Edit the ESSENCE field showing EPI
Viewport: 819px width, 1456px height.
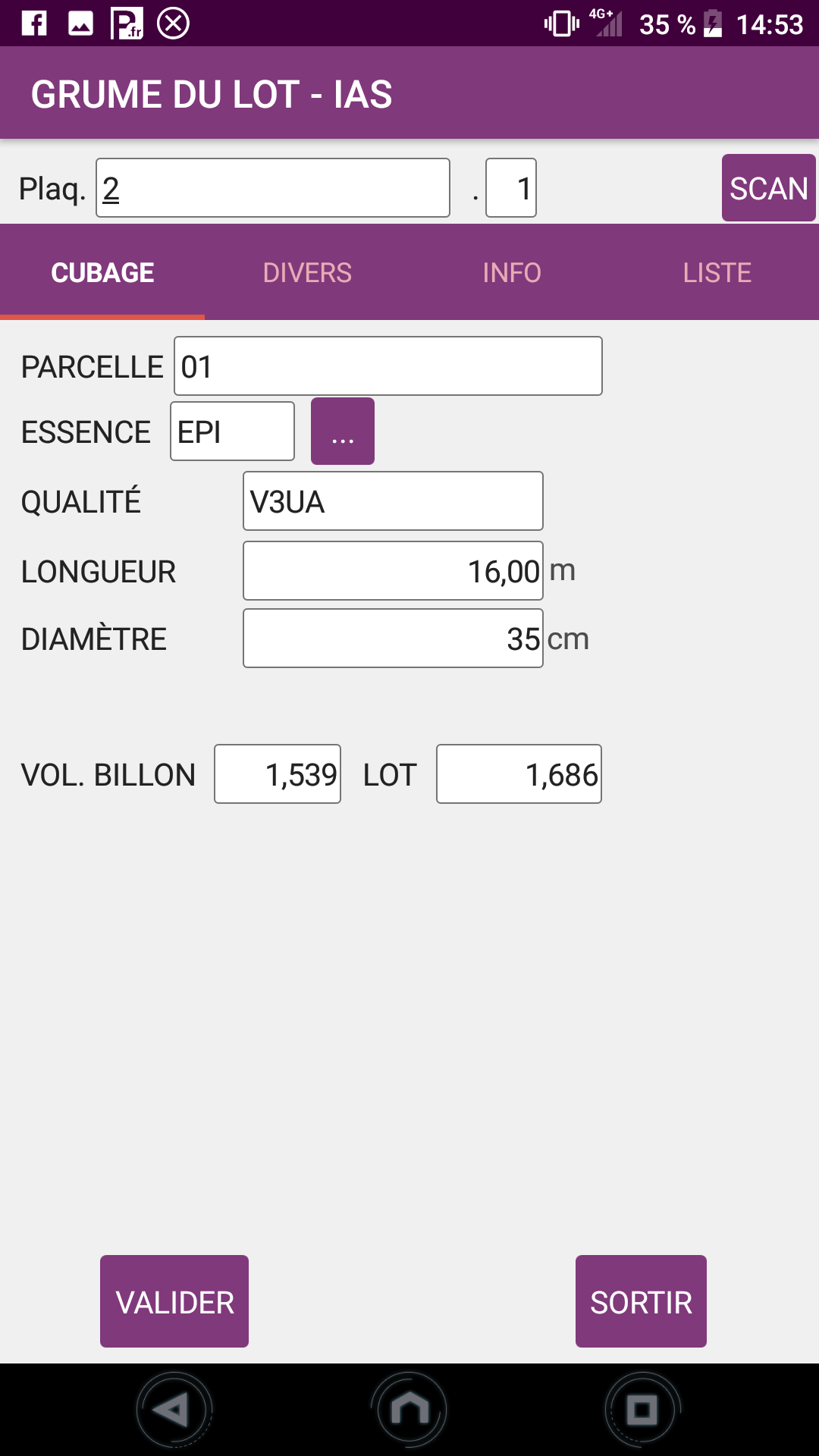click(x=233, y=431)
